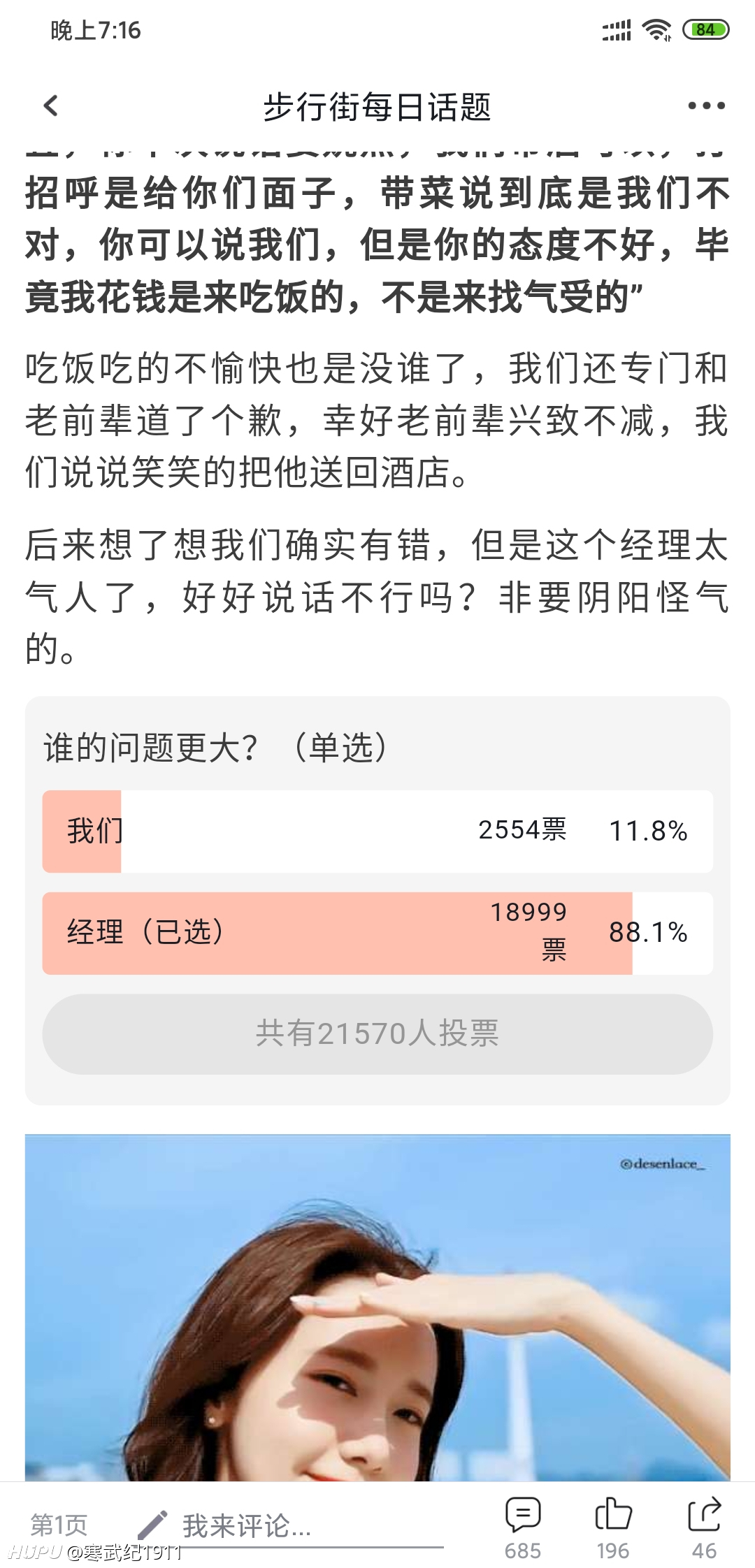Select the 我们 poll option
Viewport: 755px width, 1568px height.
pos(377,832)
